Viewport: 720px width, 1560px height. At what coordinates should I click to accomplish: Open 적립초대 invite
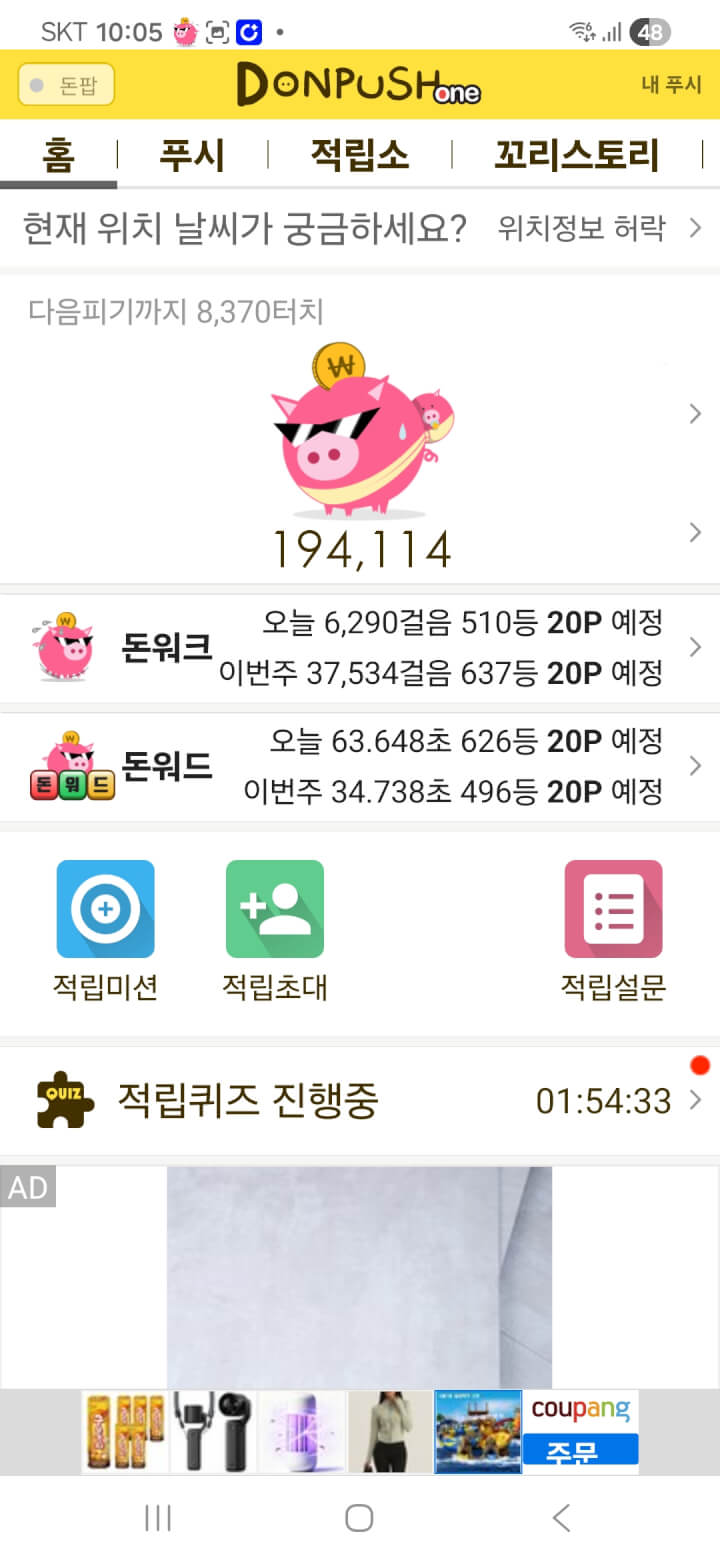tap(275, 930)
